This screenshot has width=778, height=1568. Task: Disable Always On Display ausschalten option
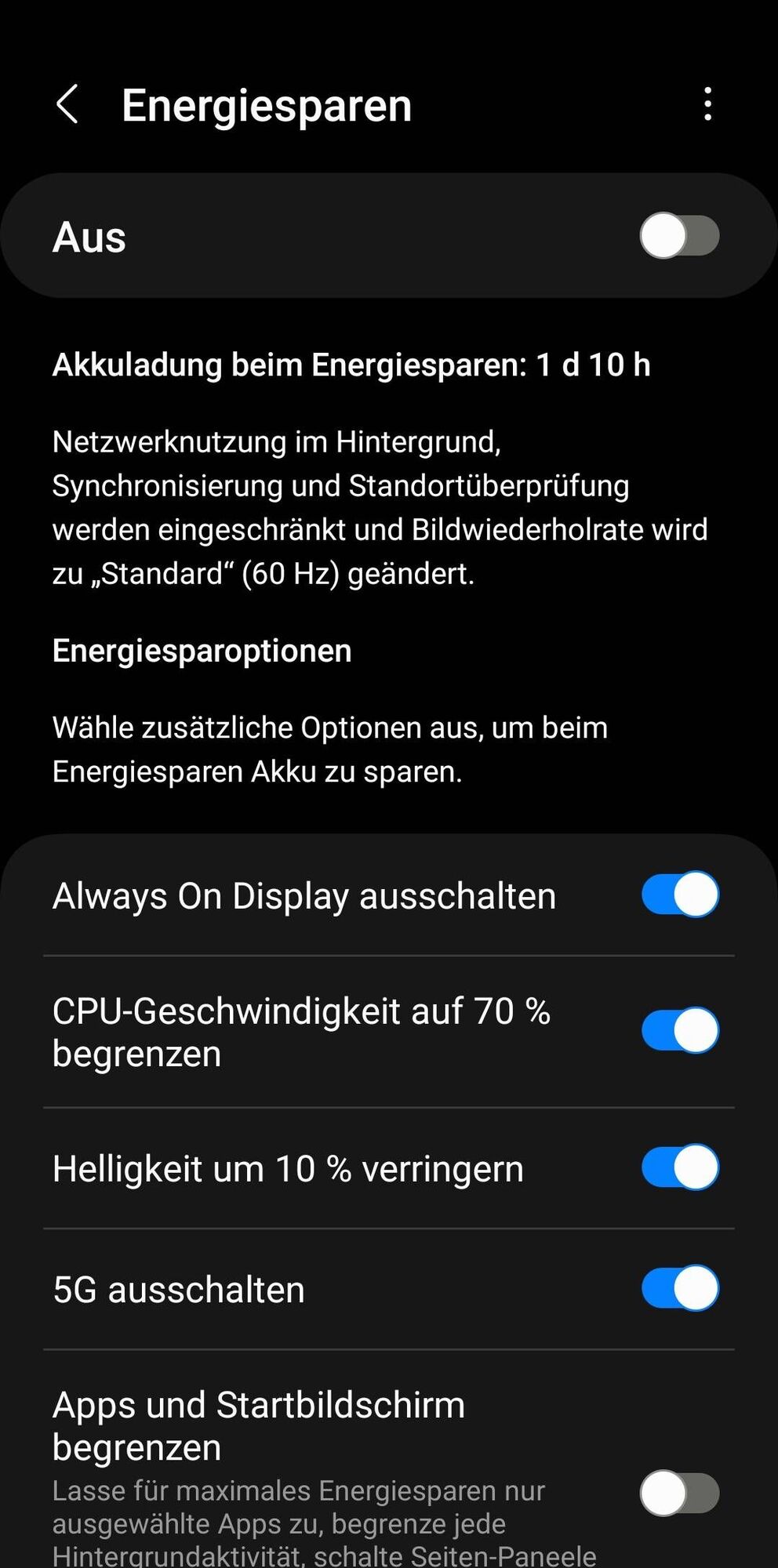[679, 895]
